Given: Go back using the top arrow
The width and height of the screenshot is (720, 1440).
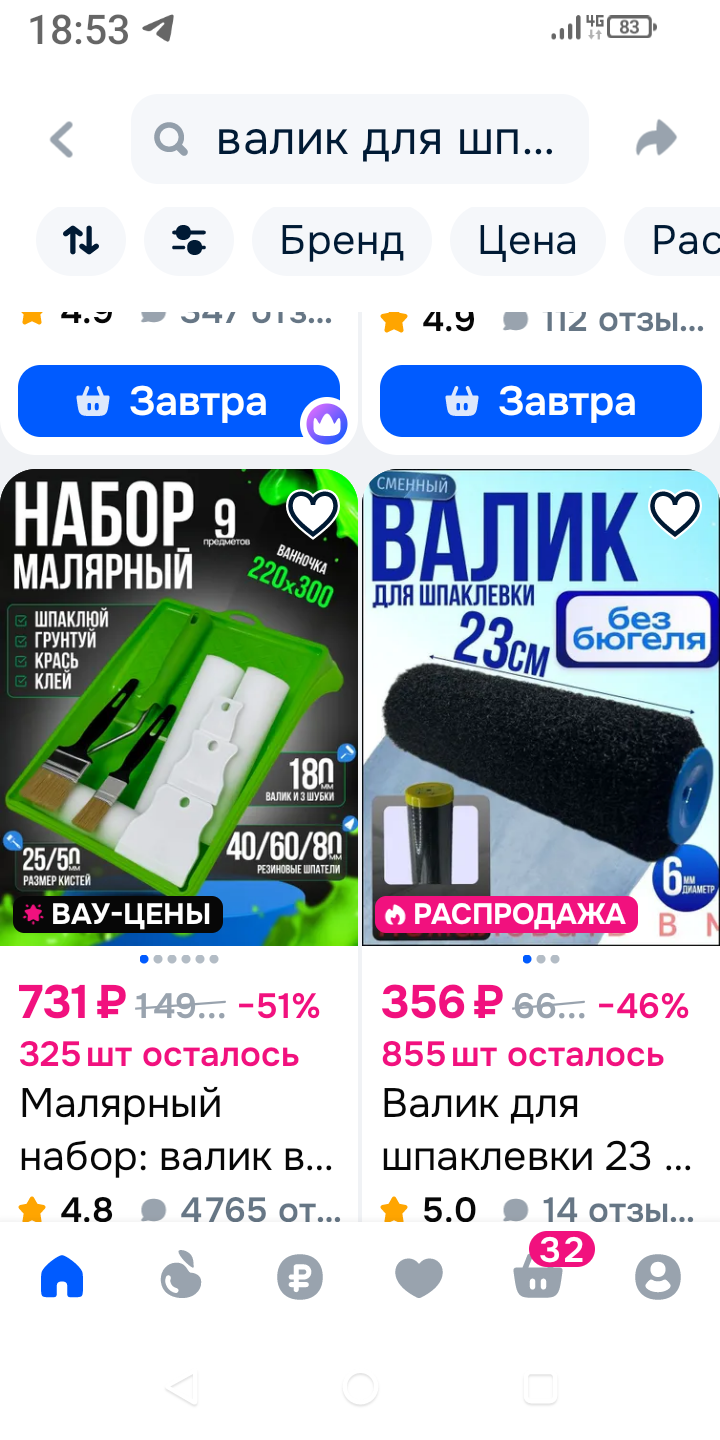Looking at the screenshot, I should 62,140.
